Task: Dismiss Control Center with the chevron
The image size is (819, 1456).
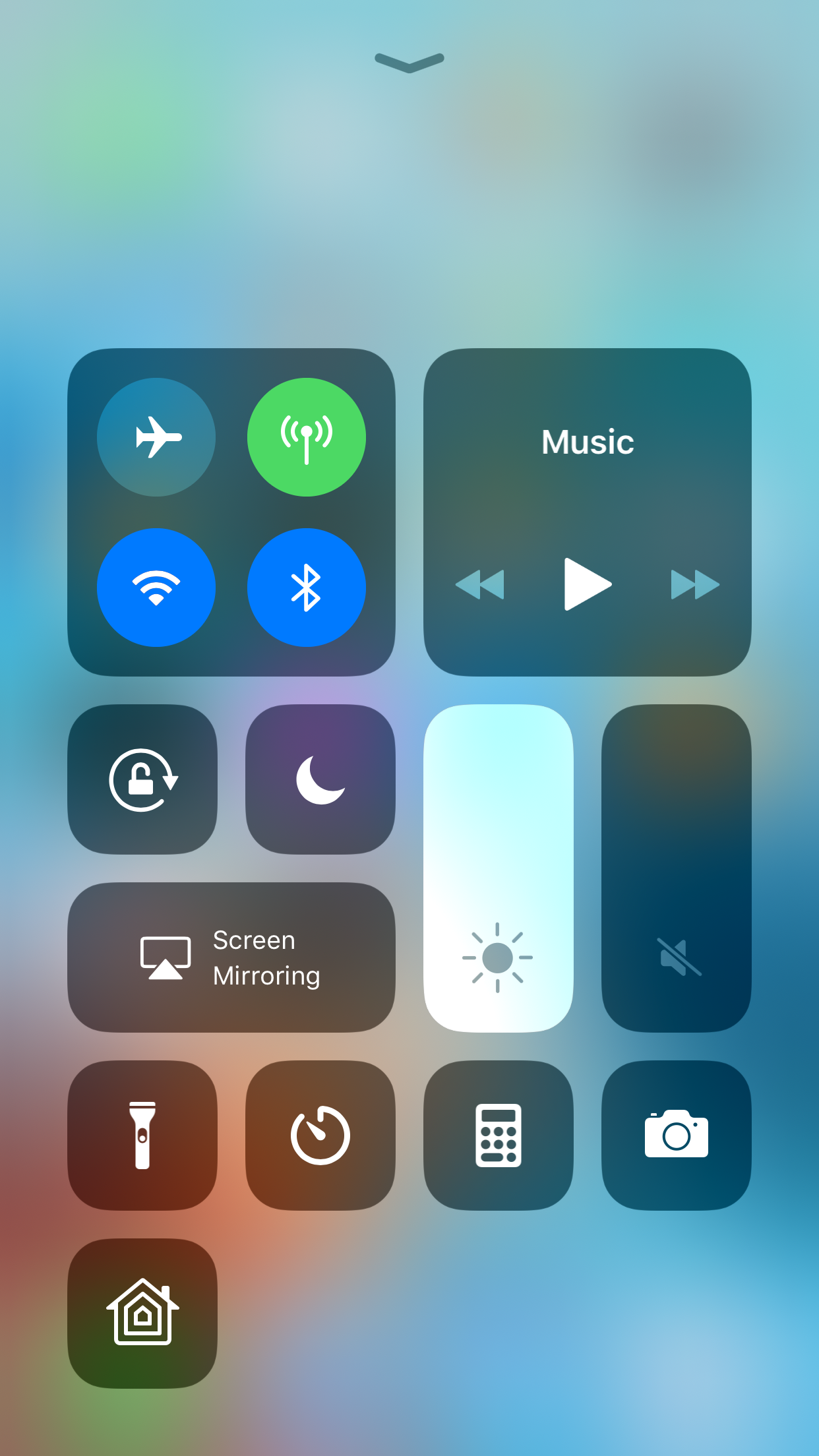Action: pos(409,63)
